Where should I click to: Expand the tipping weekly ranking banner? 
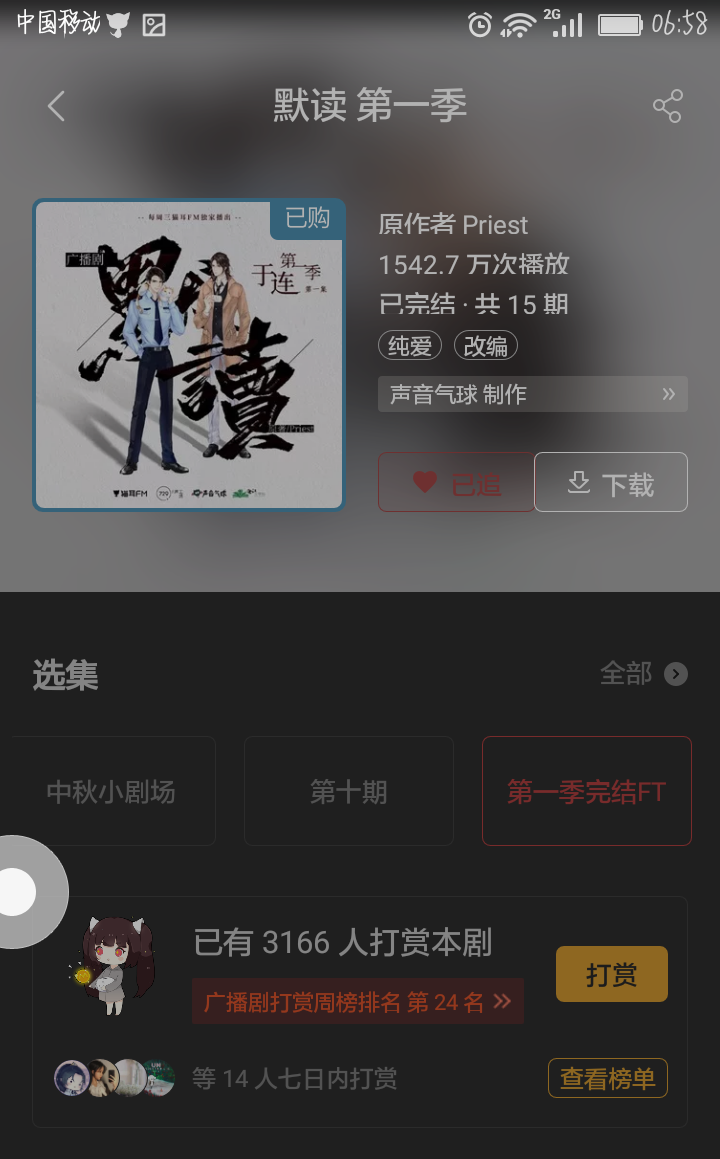coord(357,1000)
